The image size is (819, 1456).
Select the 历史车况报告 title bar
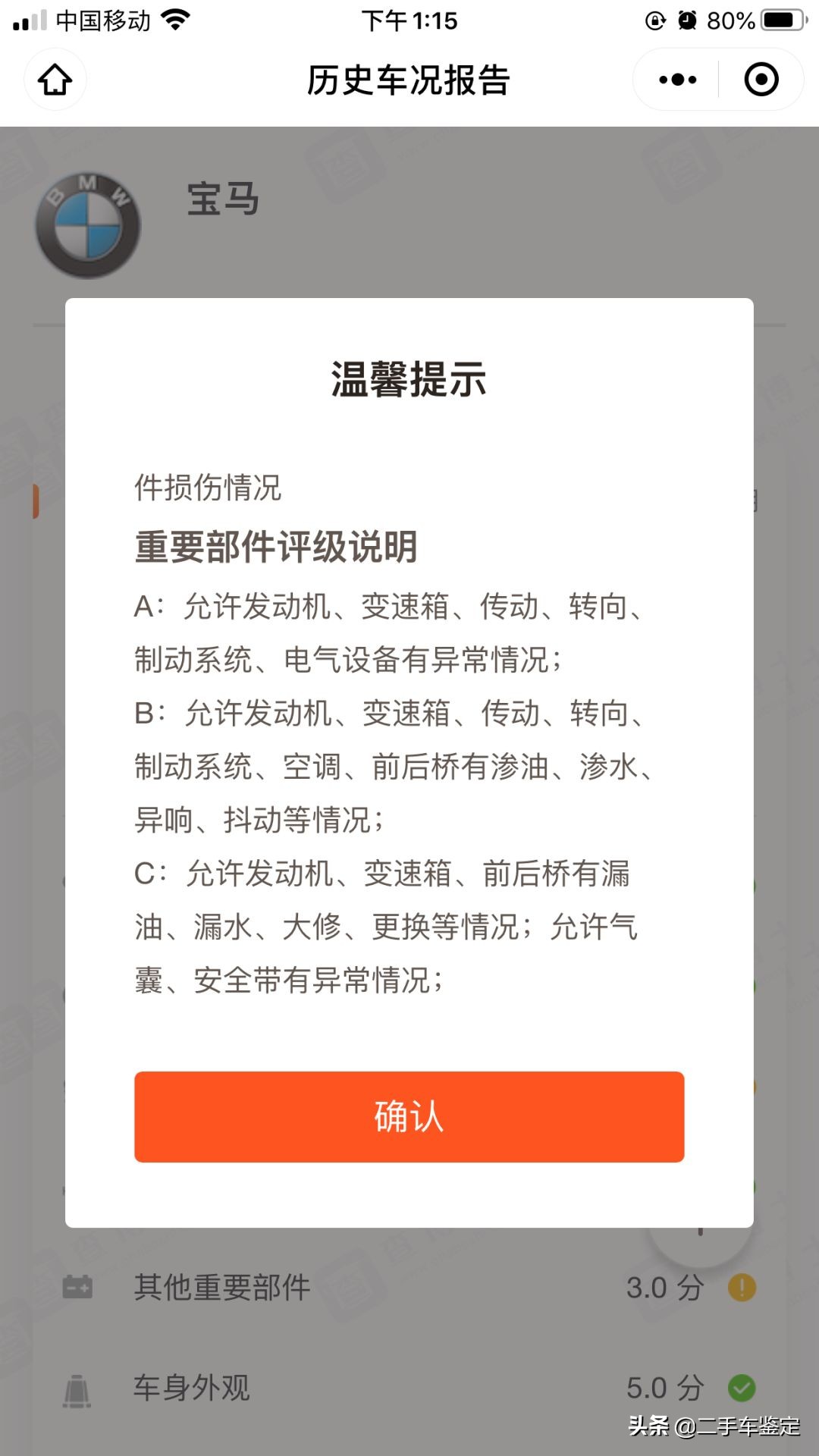pyautogui.click(x=409, y=80)
